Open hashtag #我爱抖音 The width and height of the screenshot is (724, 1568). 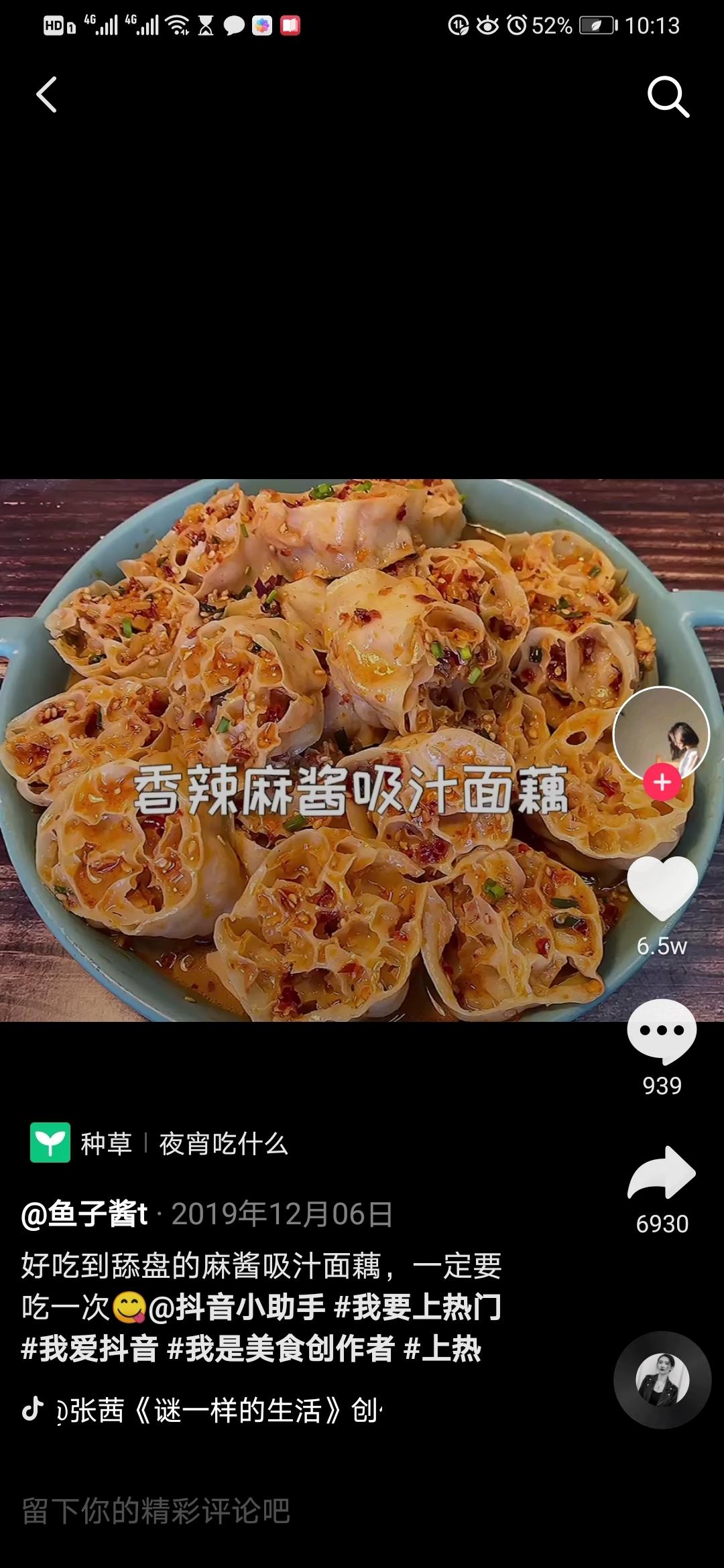pos(90,1349)
